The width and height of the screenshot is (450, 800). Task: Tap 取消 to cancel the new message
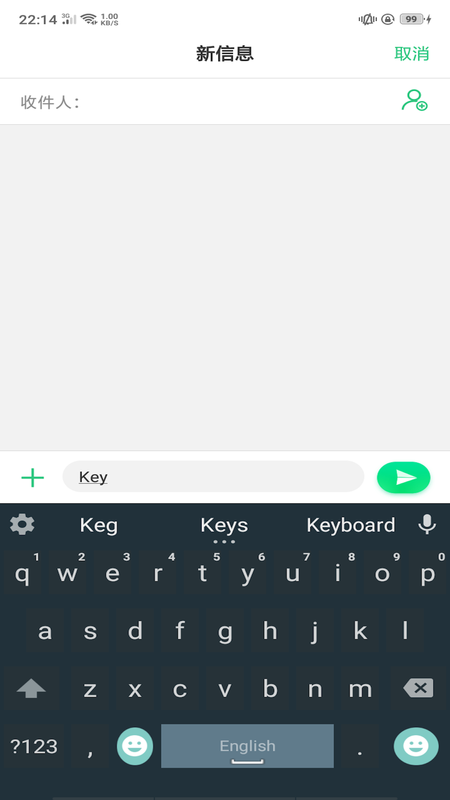411,53
